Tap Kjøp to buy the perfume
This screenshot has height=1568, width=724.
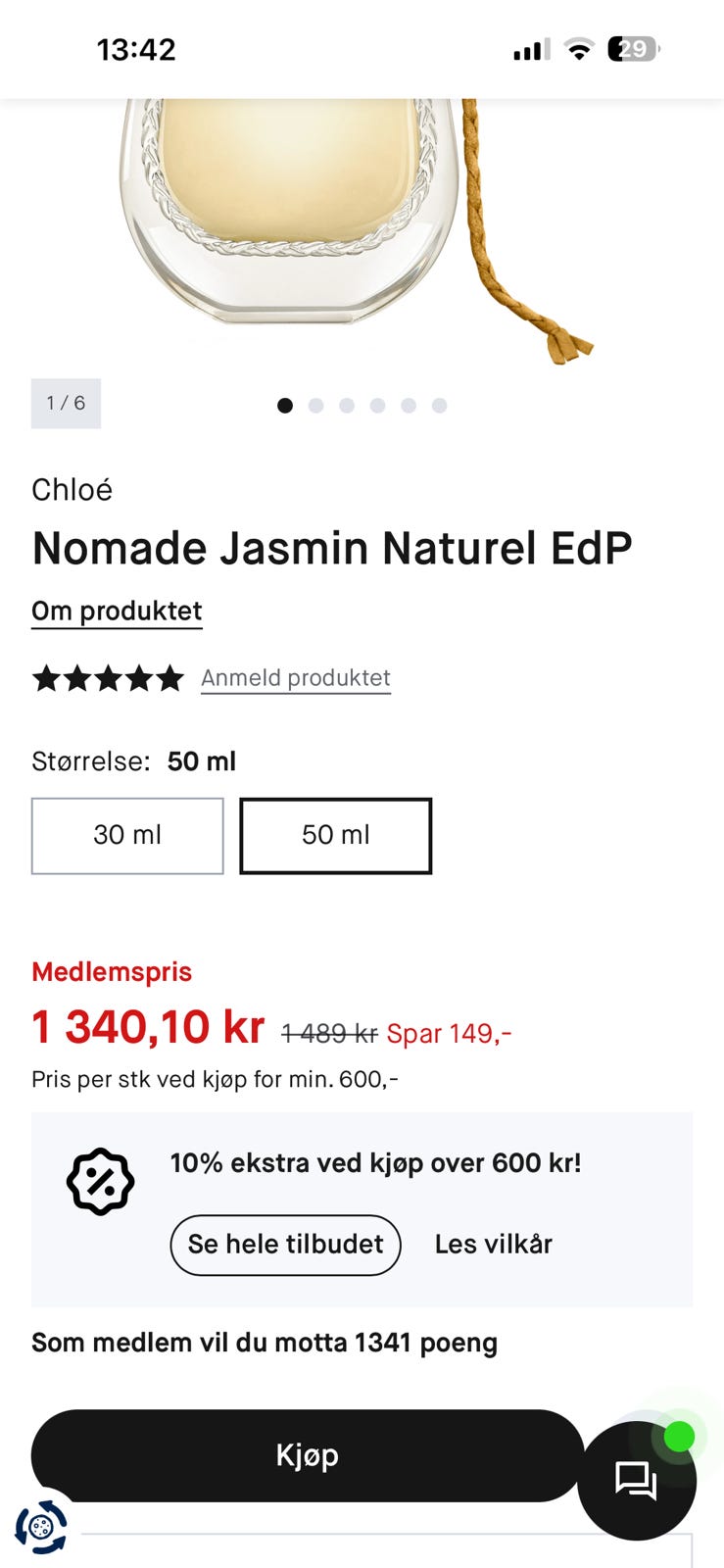[307, 1455]
